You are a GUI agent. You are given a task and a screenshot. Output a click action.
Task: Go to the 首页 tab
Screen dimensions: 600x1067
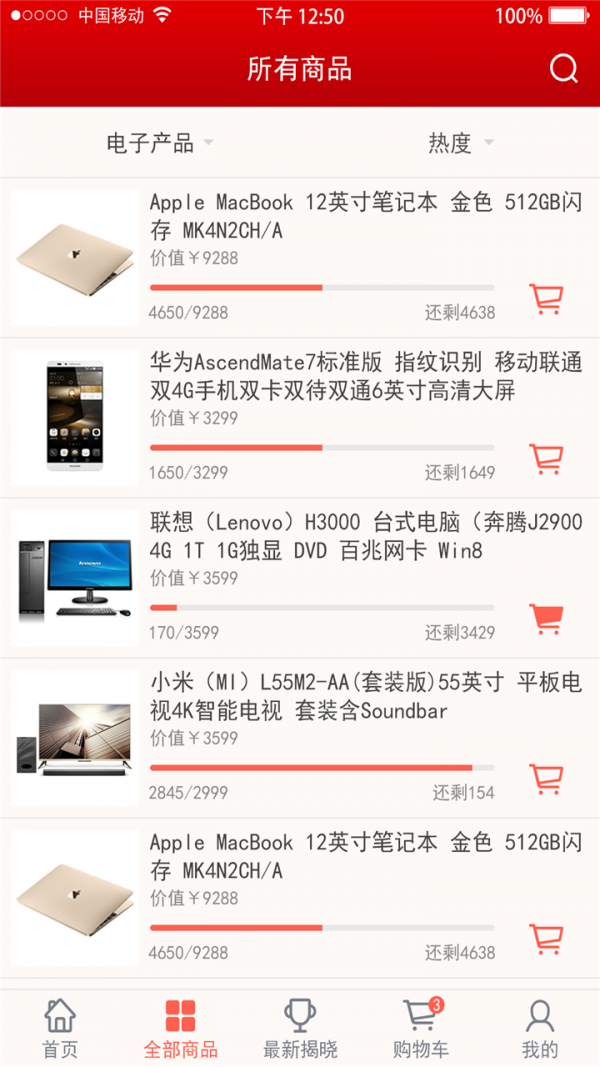(60, 1028)
